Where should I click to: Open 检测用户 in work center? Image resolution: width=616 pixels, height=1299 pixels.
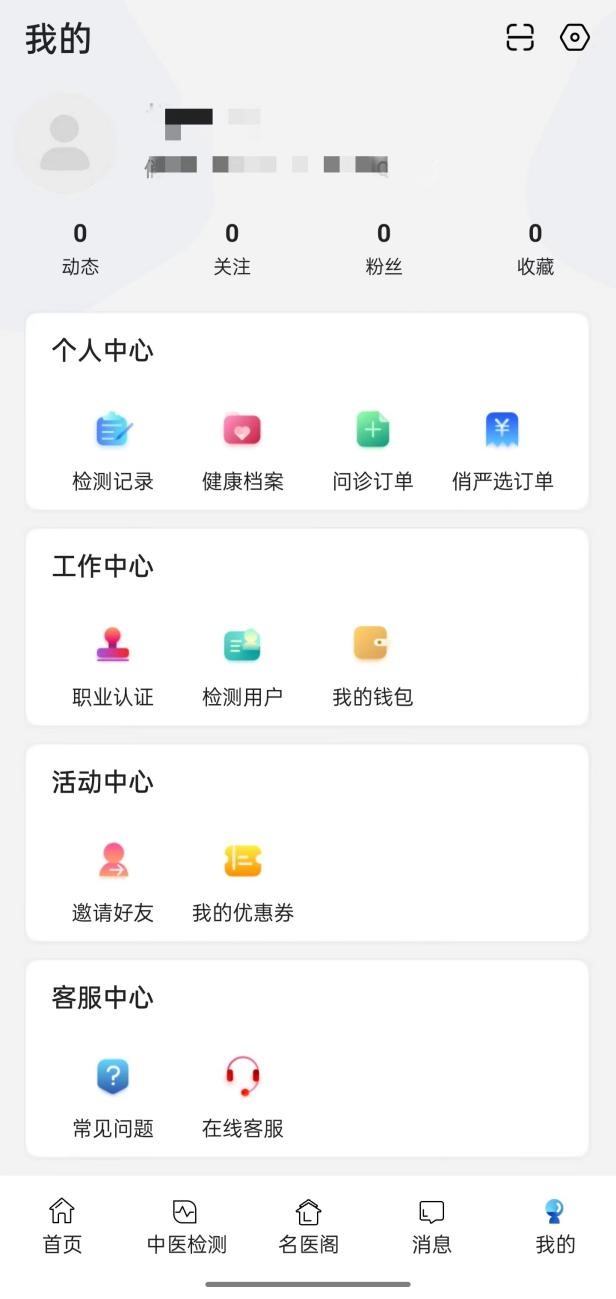click(x=243, y=667)
